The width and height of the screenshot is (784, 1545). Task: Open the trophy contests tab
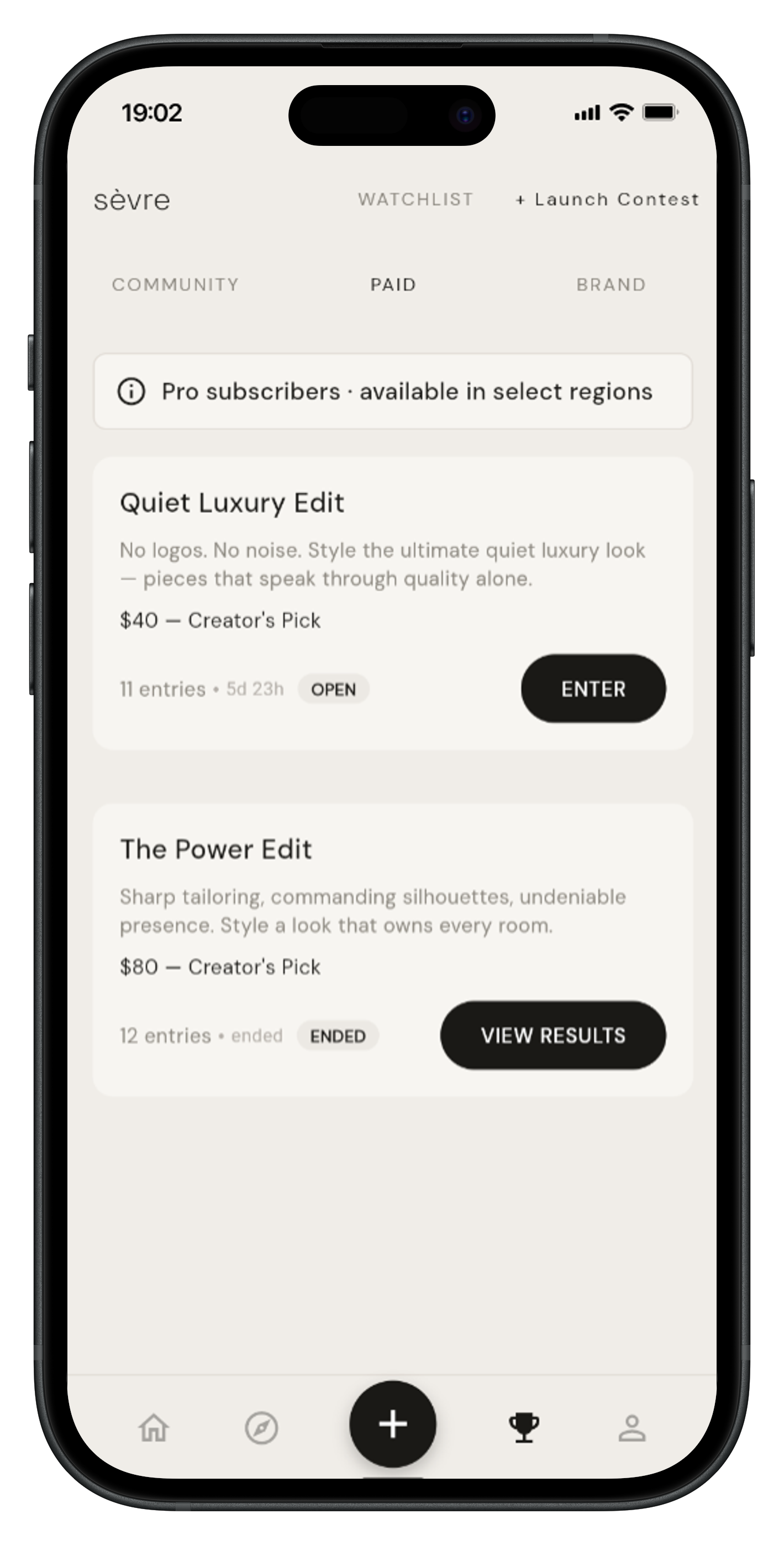524,1427
